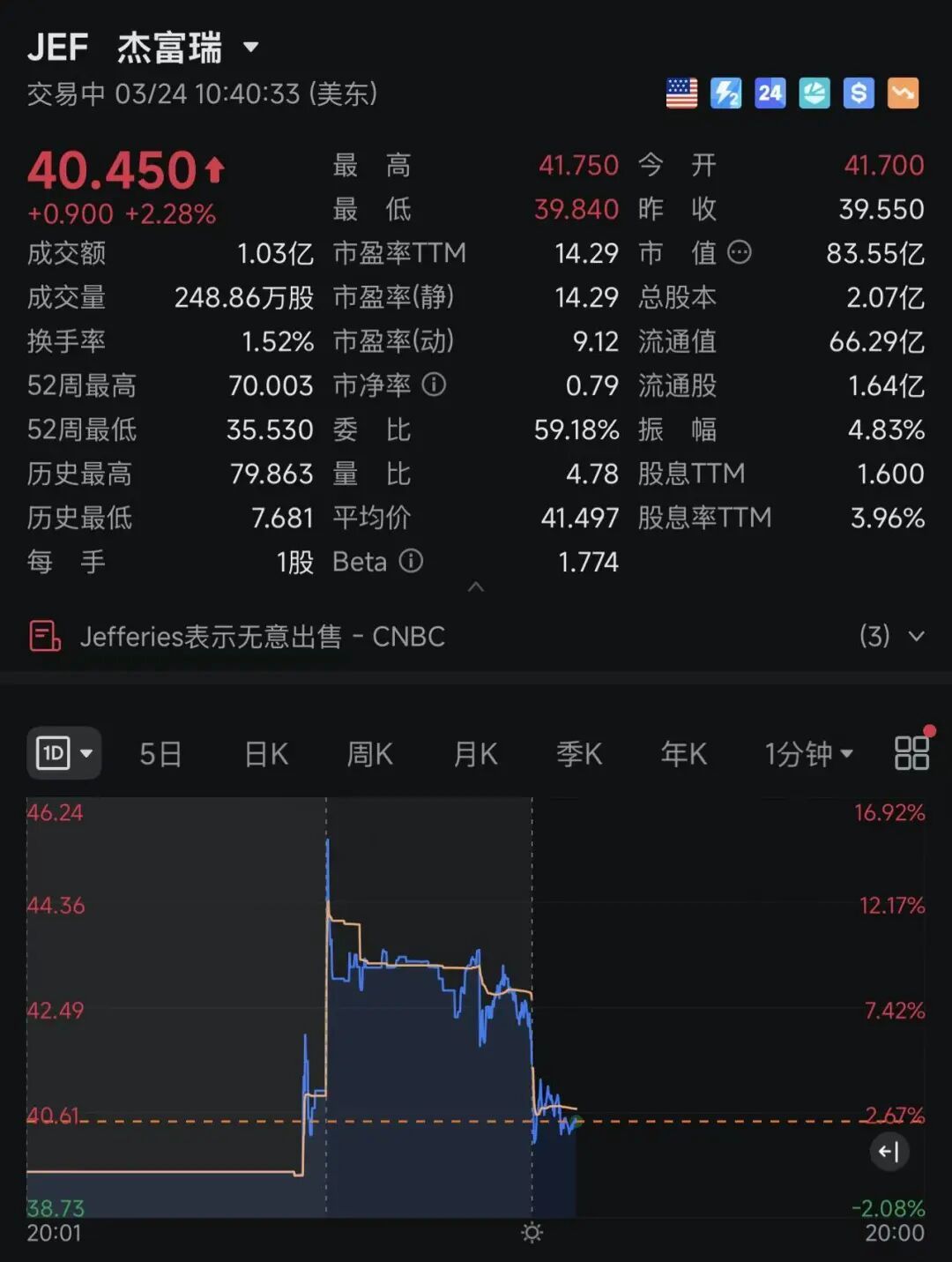Jump chart to the latest point

(889, 1152)
